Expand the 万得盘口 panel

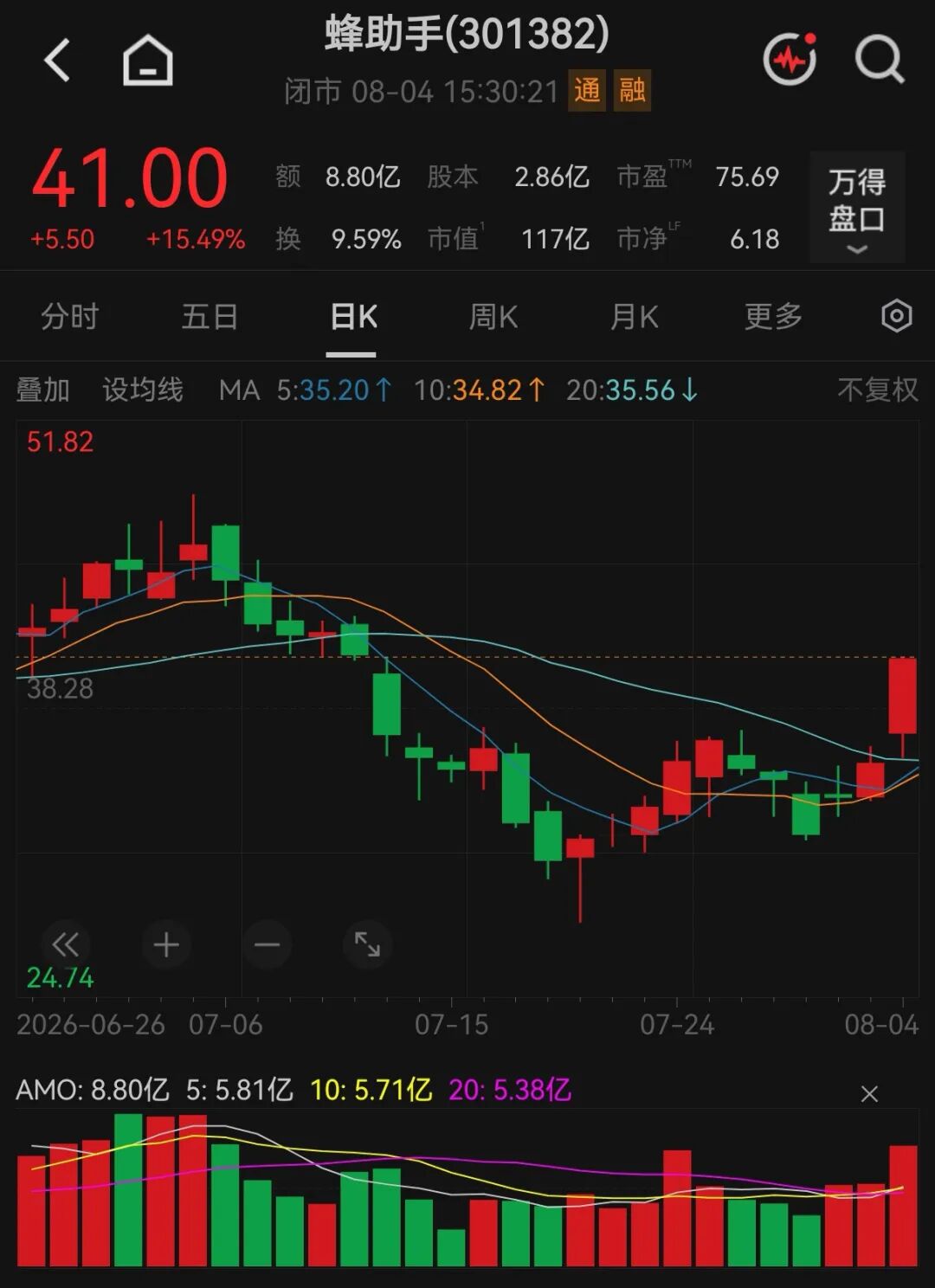point(857,208)
